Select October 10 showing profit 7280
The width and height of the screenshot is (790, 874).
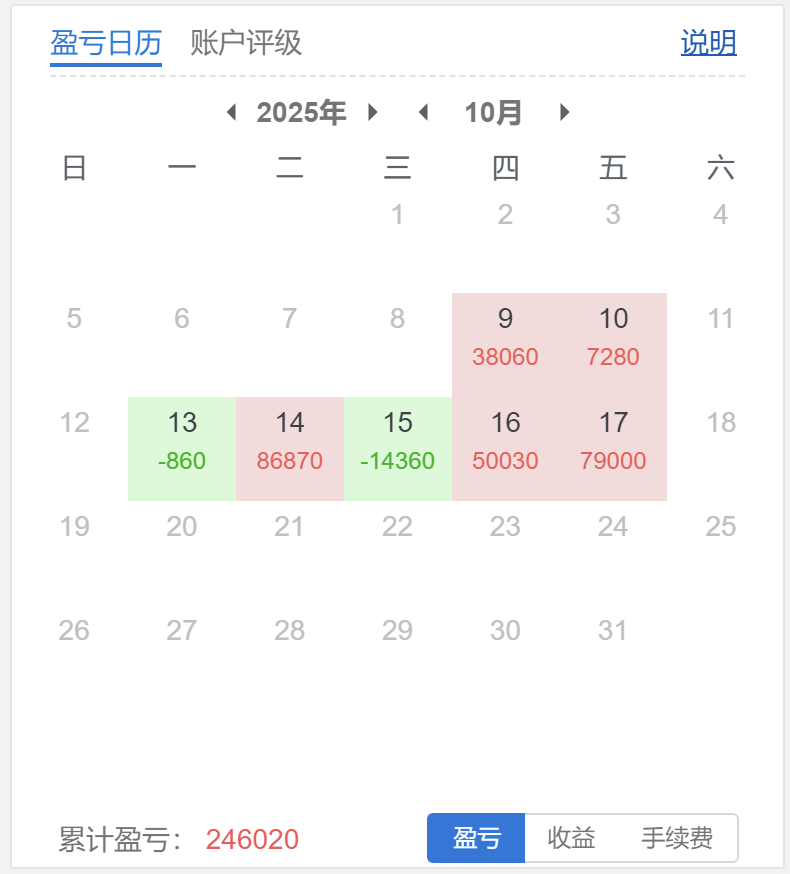[x=613, y=337]
